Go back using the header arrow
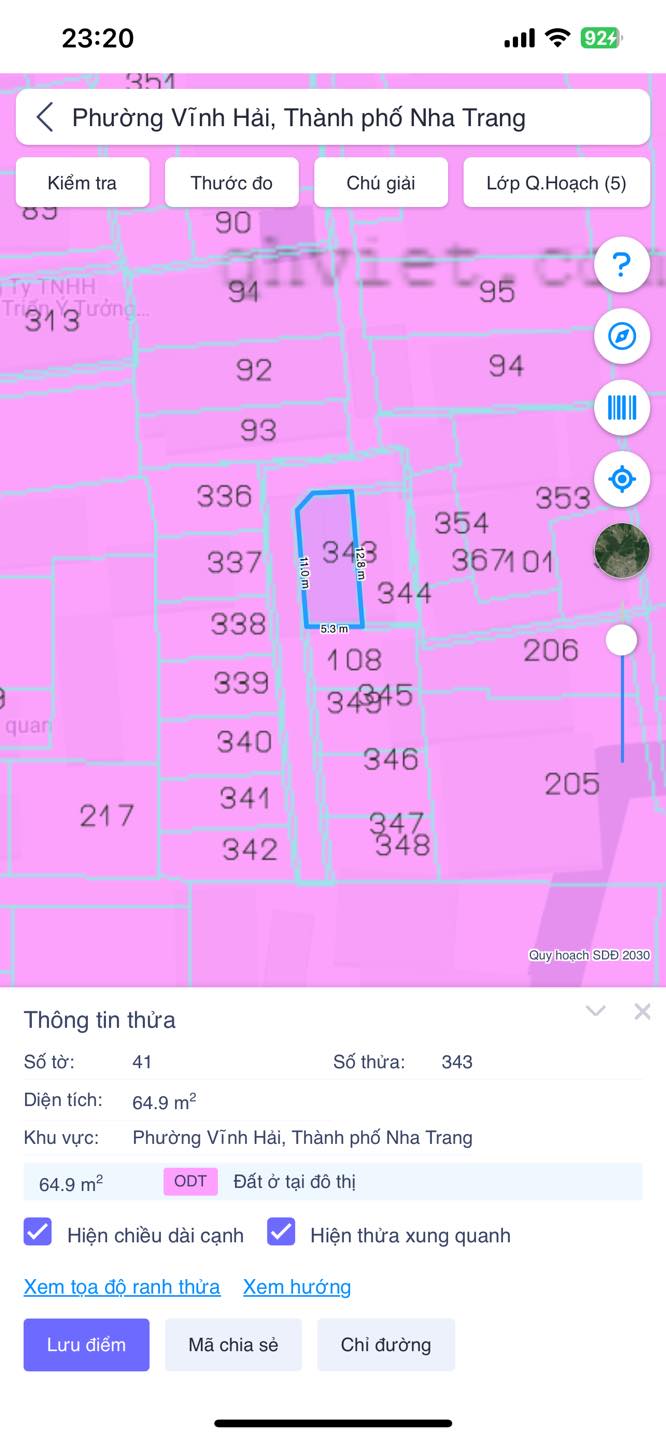666x1440 pixels. 45,118
